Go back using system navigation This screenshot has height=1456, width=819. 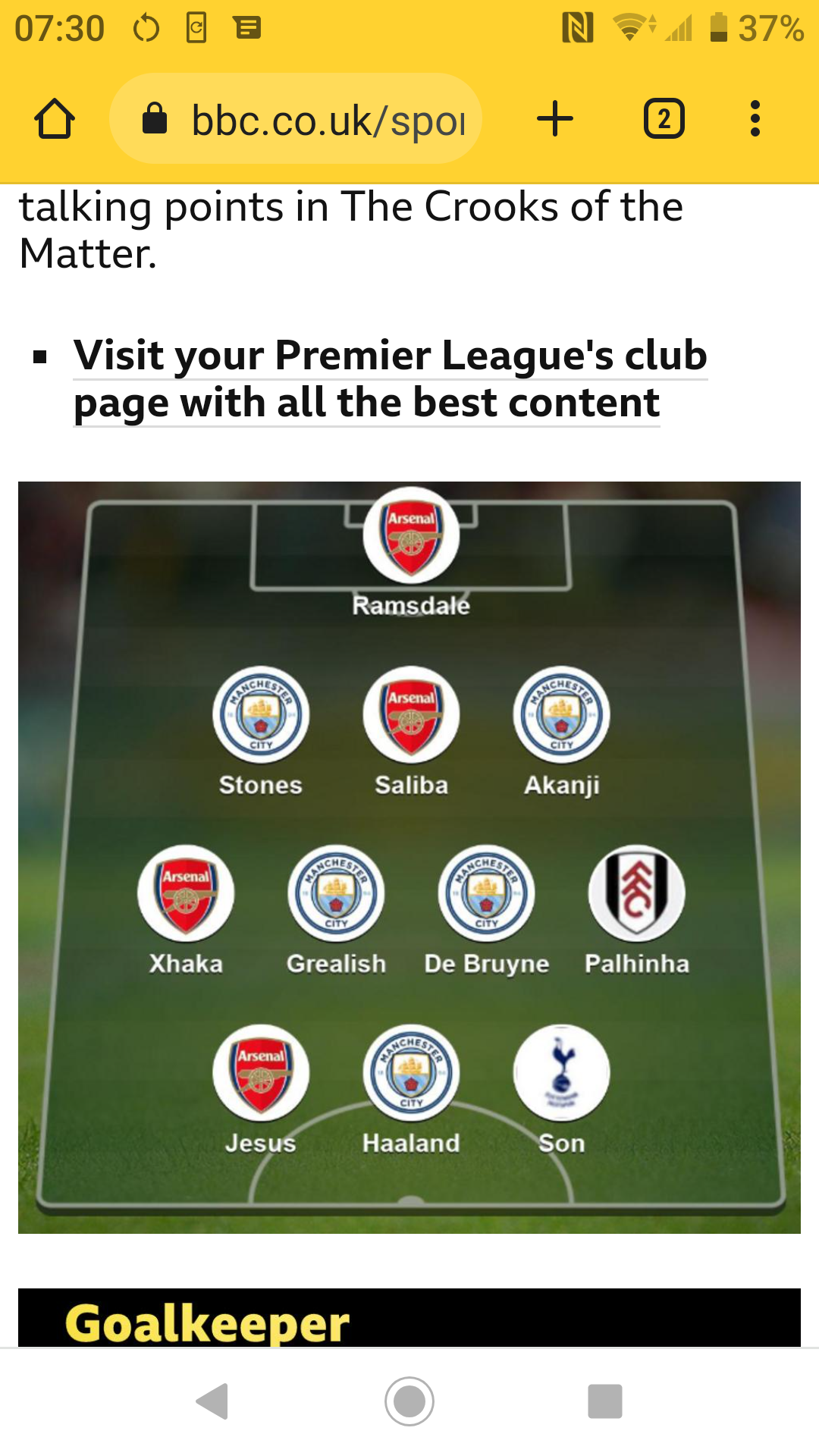click(213, 1401)
